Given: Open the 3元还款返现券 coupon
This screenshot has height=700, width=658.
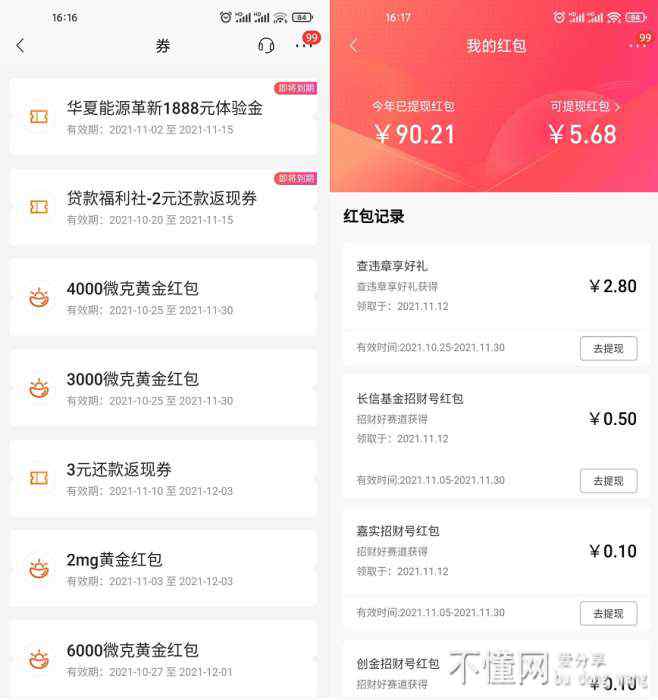Looking at the screenshot, I should (164, 479).
